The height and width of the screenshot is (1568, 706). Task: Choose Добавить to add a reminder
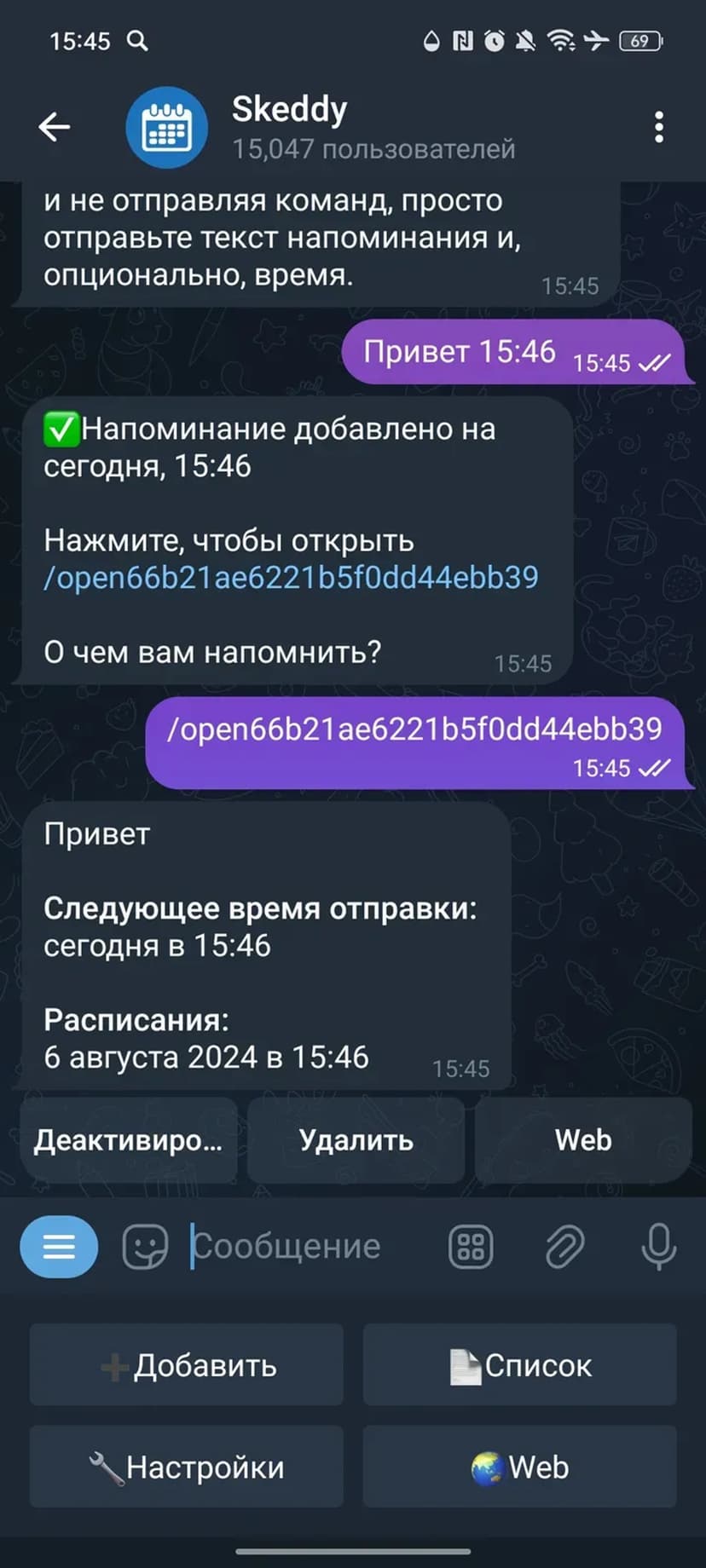[187, 1365]
